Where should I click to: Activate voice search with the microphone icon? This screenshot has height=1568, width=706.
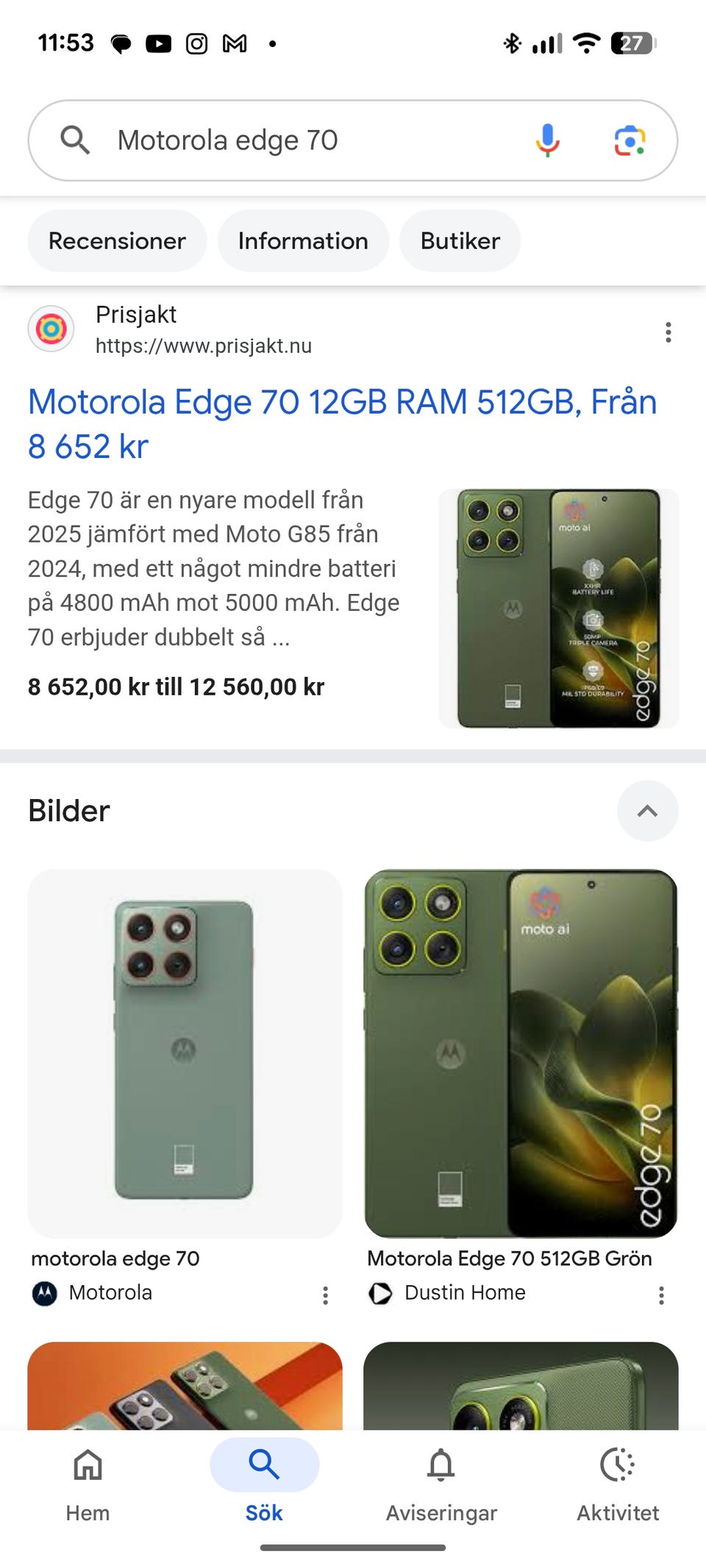coord(546,139)
